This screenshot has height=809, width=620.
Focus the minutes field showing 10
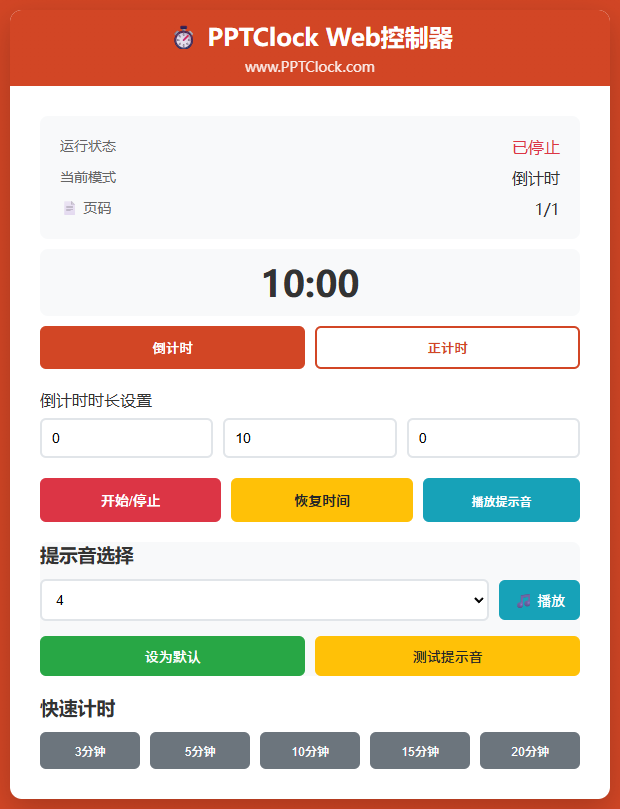(x=309, y=438)
